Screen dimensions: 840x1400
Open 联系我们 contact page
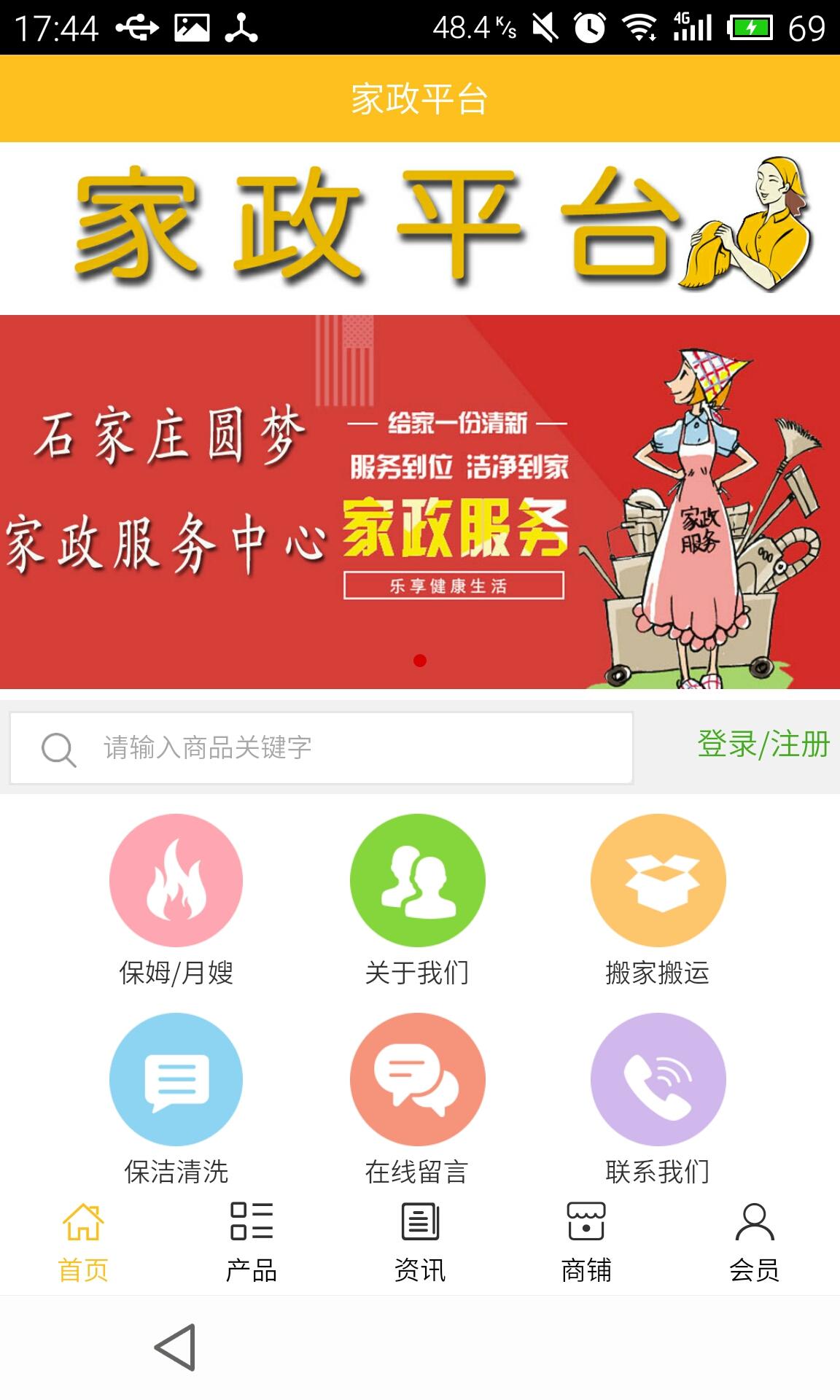(x=658, y=1079)
